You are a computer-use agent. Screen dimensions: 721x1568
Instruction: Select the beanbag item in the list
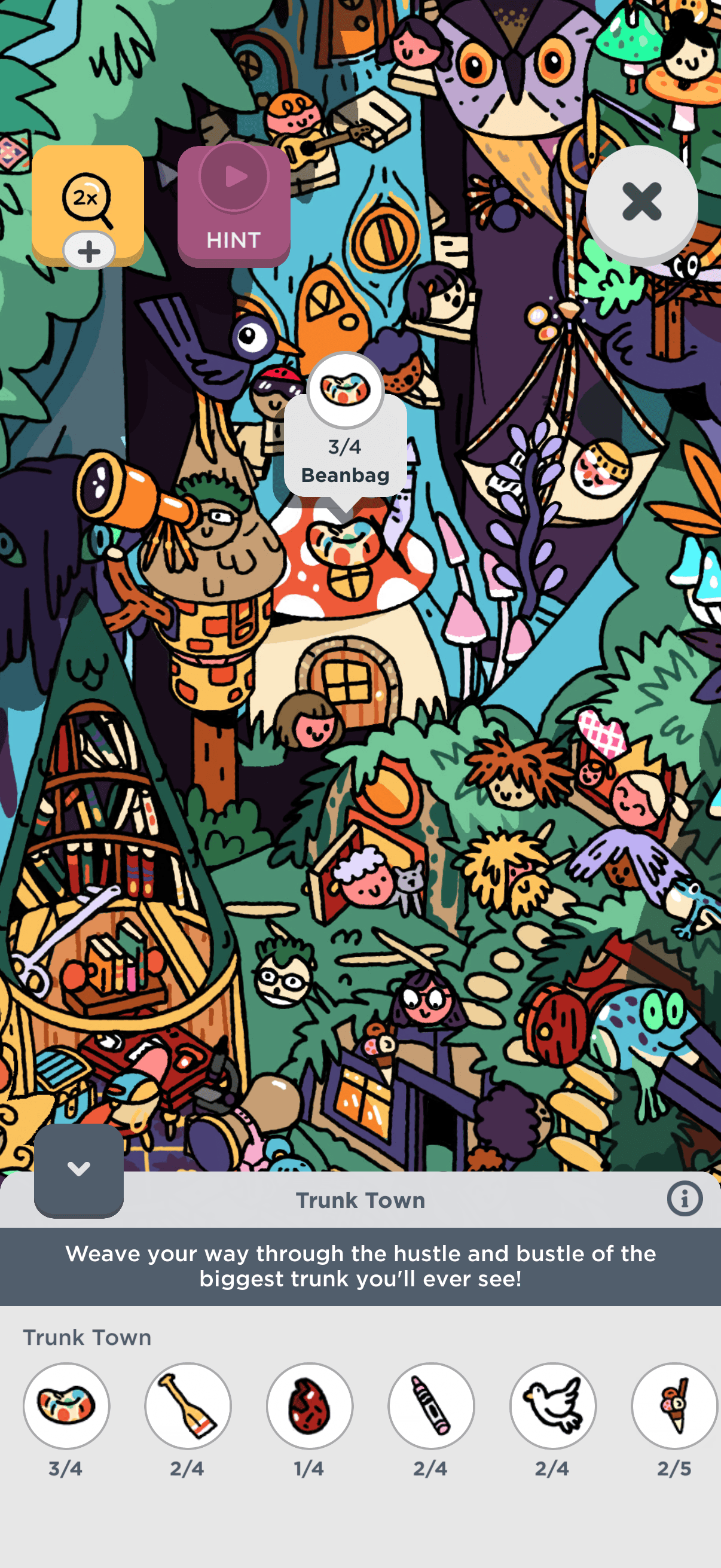66,1405
